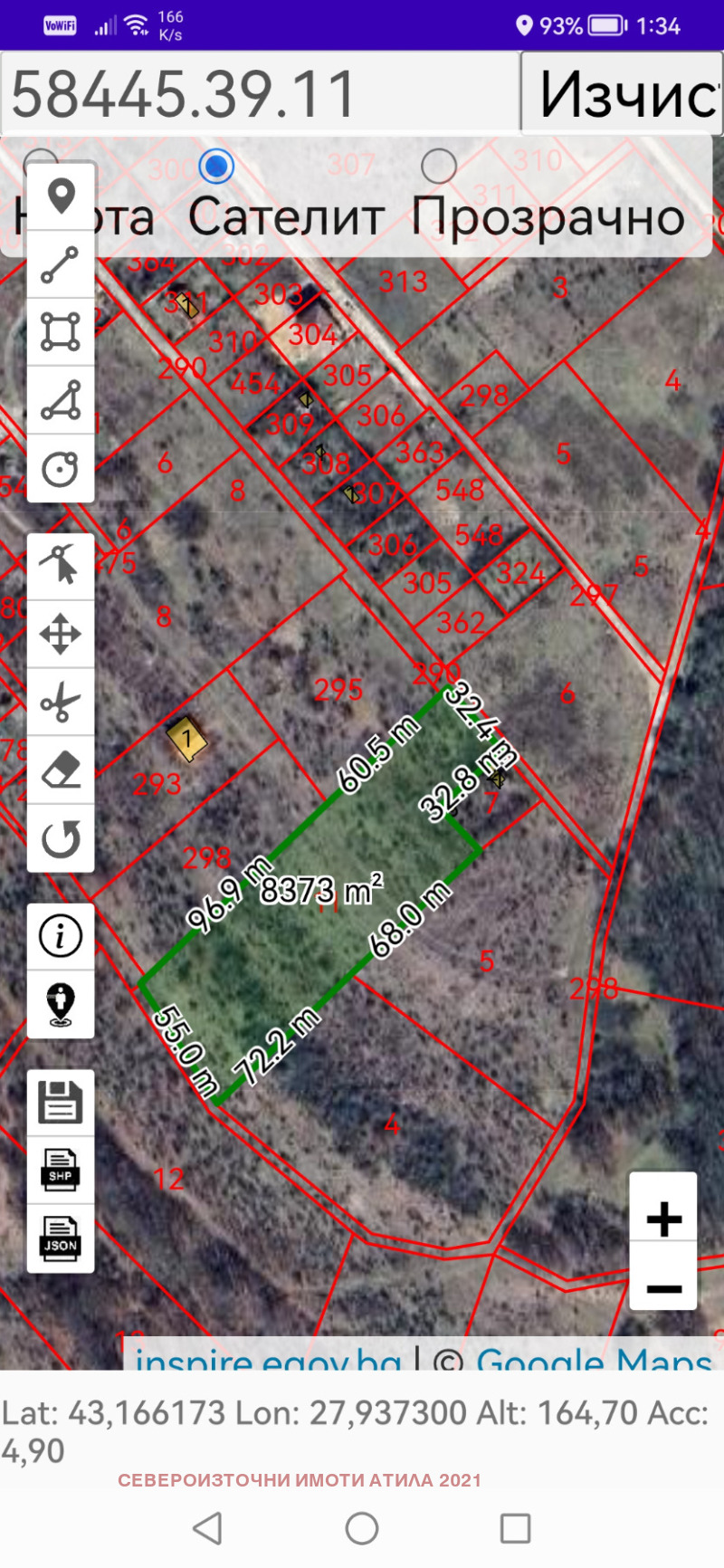Choose the circle drawing tool
The width and height of the screenshot is (724, 1568).
coord(61,469)
